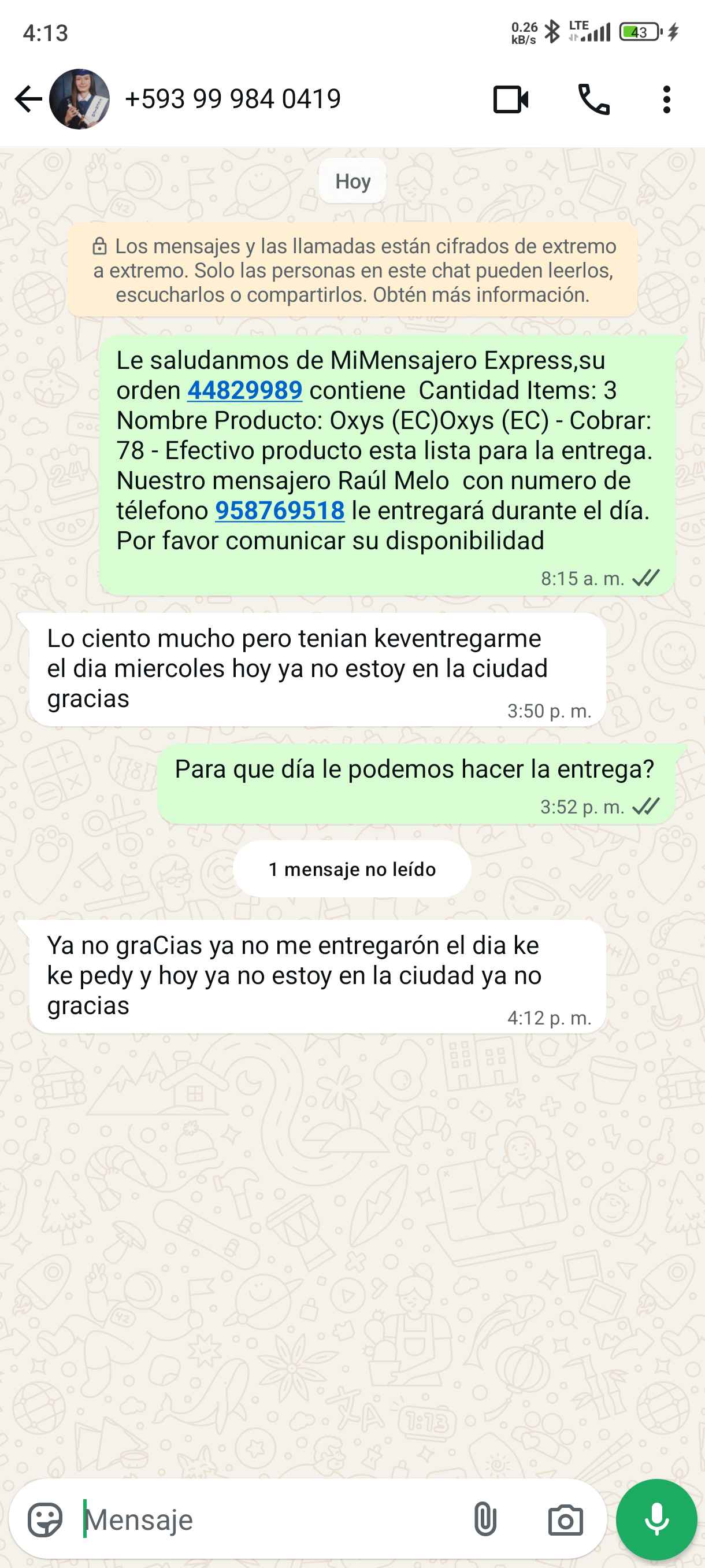
Task: Tap the microphone voice message button
Action: tap(656, 1519)
